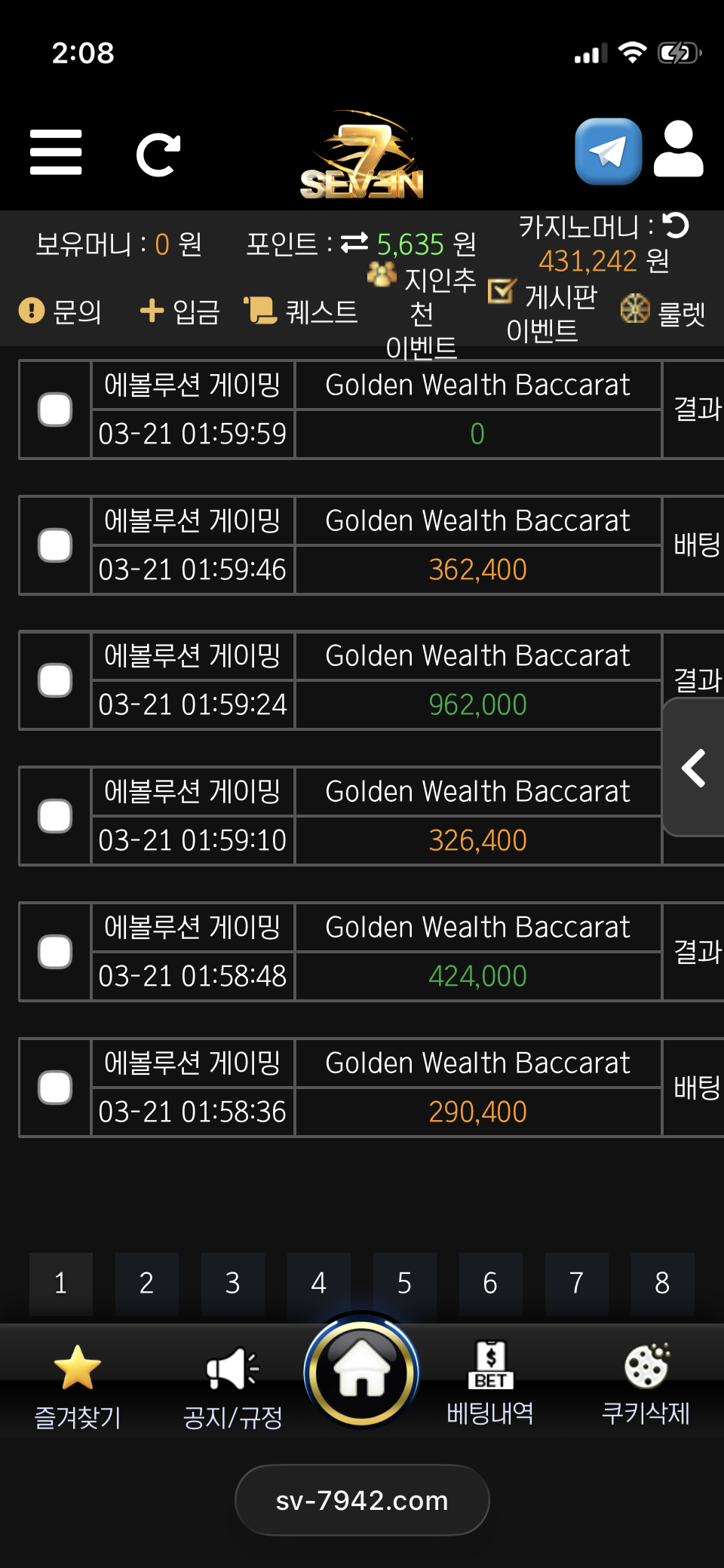Image resolution: width=724 pixels, height=1568 pixels.
Task: Check the box for 01:59:59 record
Action: tap(55, 410)
